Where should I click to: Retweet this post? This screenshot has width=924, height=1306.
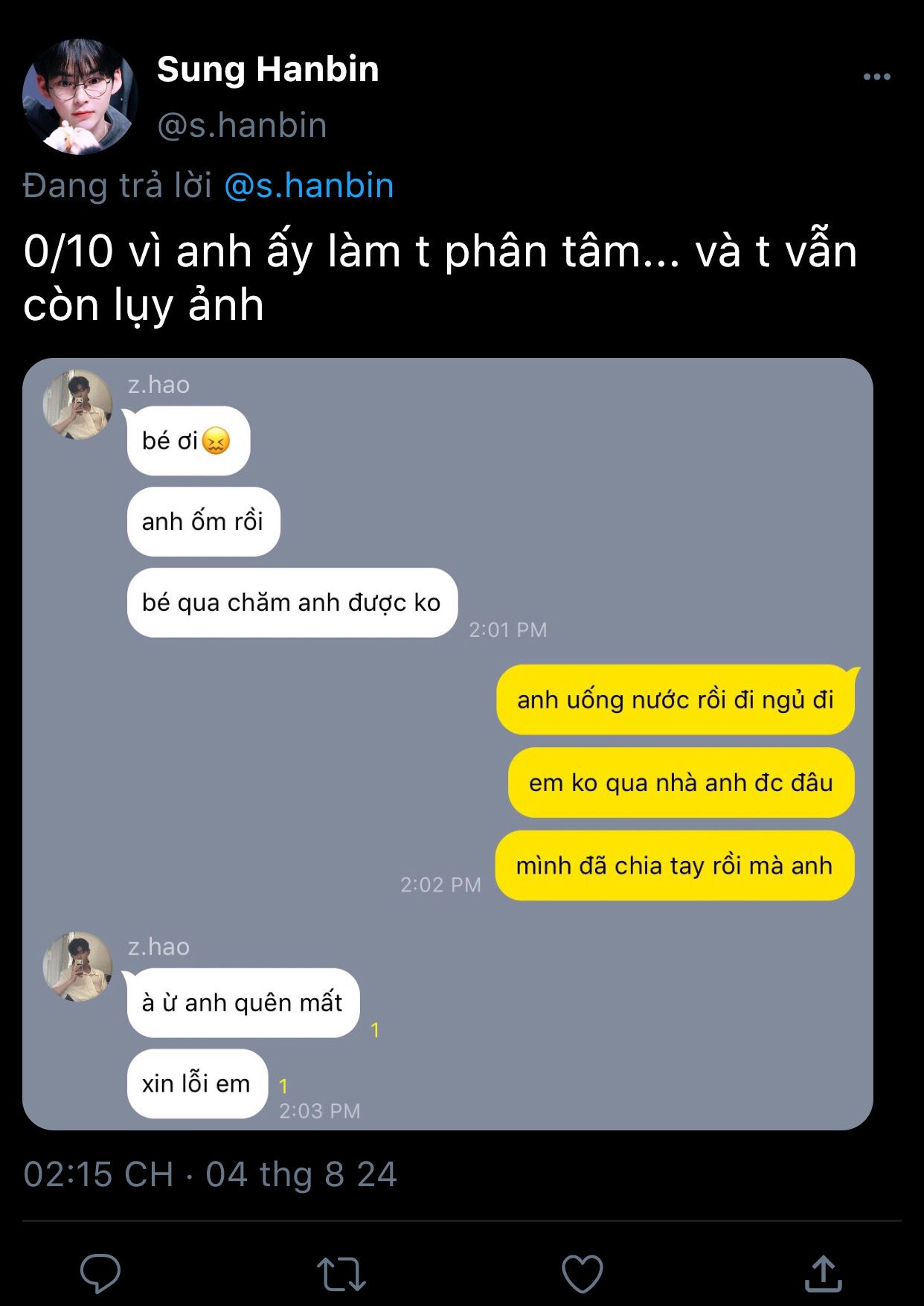coord(341,1273)
